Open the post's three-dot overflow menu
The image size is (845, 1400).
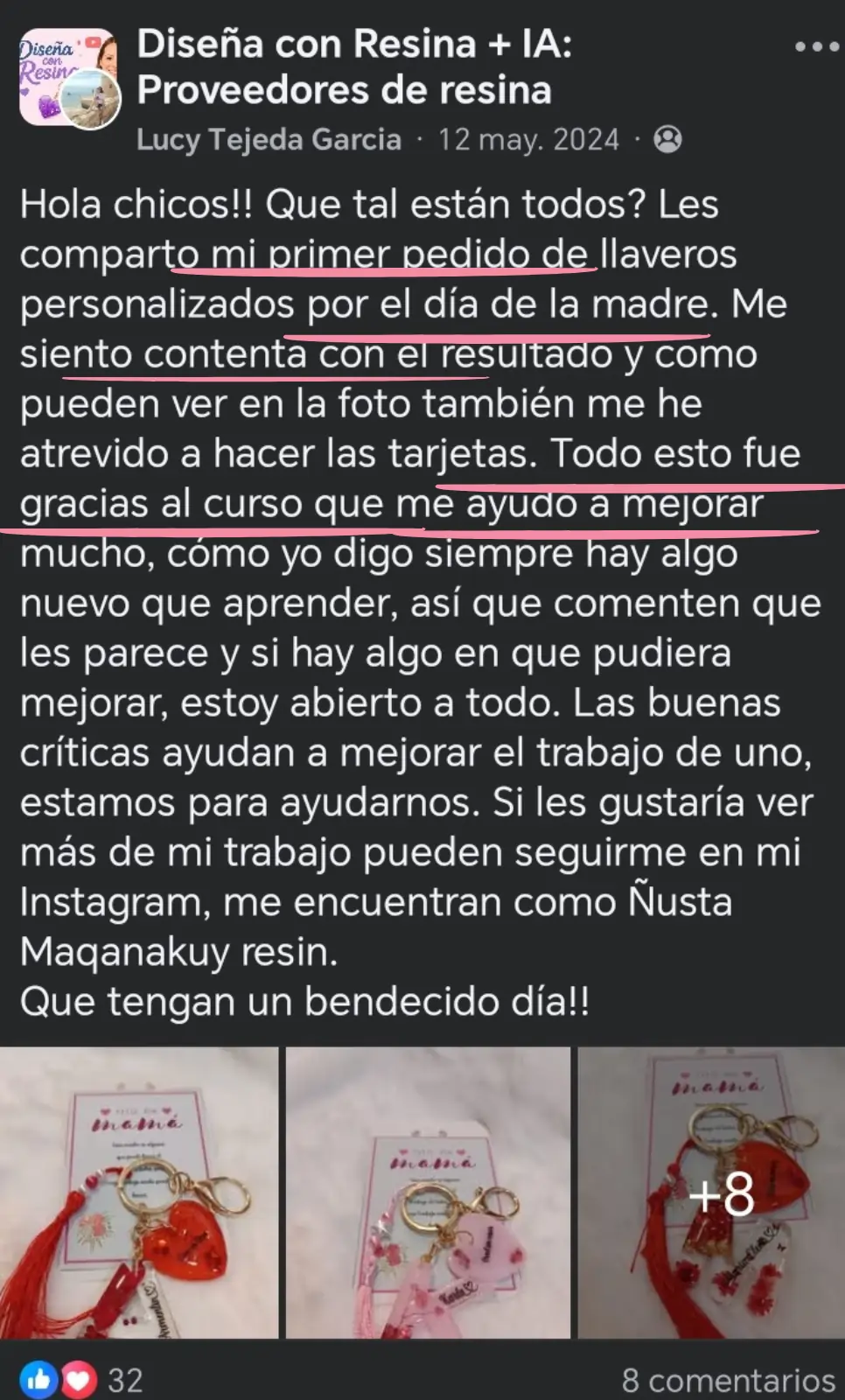point(815,46)
